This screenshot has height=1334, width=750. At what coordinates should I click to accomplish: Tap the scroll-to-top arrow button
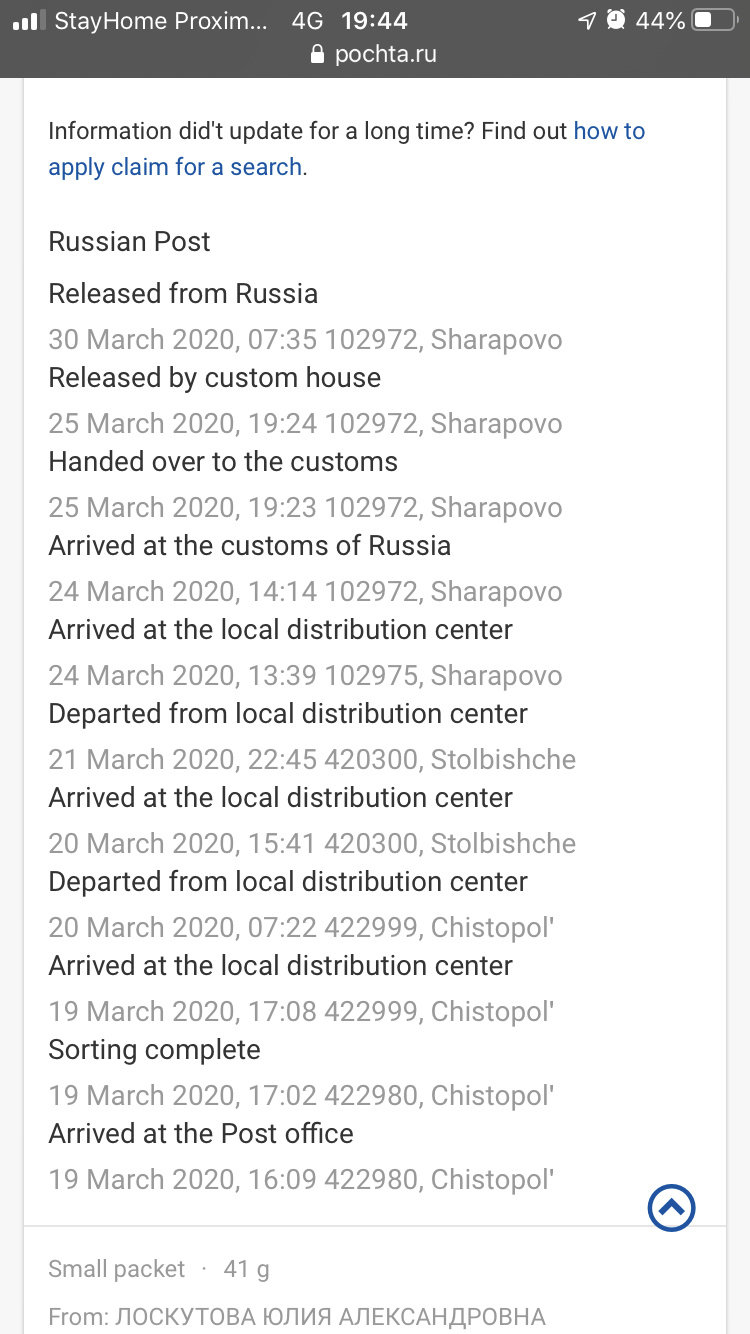pyautogui.click(x=671, y=1207)
